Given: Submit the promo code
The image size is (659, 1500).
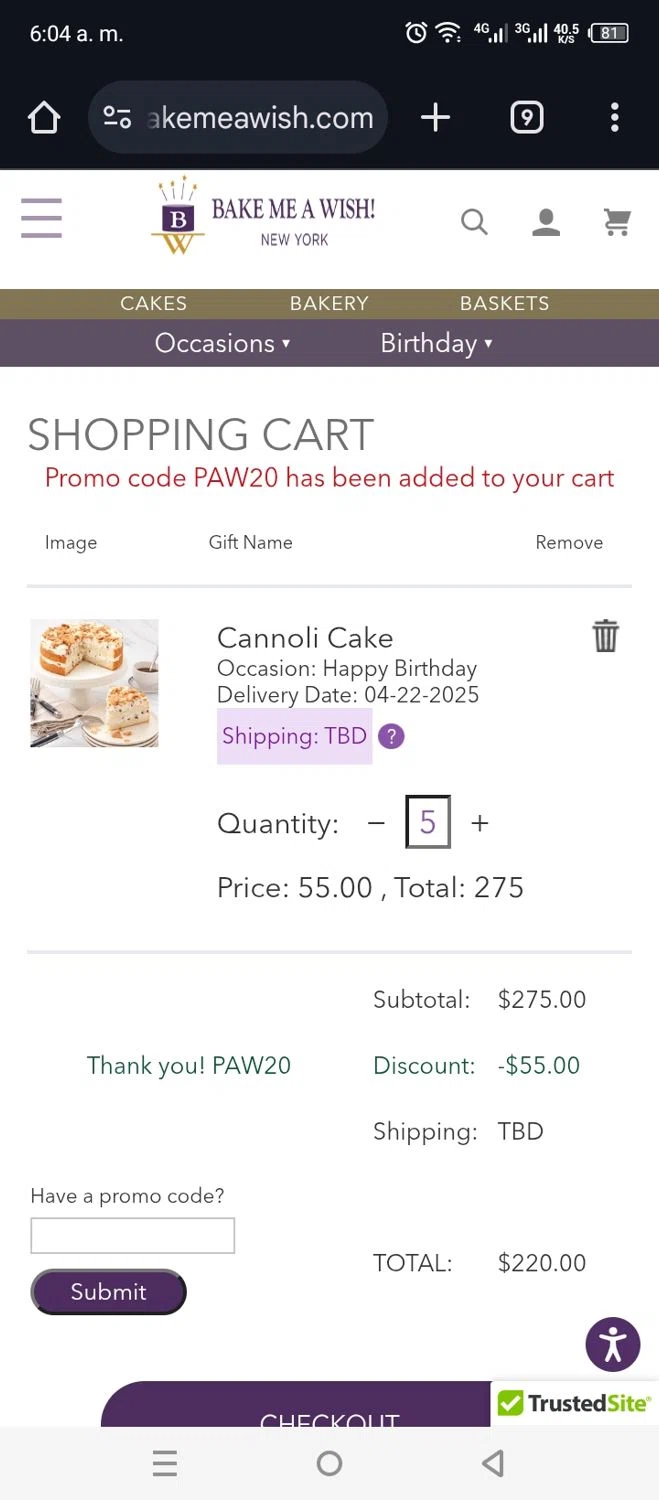Looking at the screenshot, I should [x=108, y=1291].
